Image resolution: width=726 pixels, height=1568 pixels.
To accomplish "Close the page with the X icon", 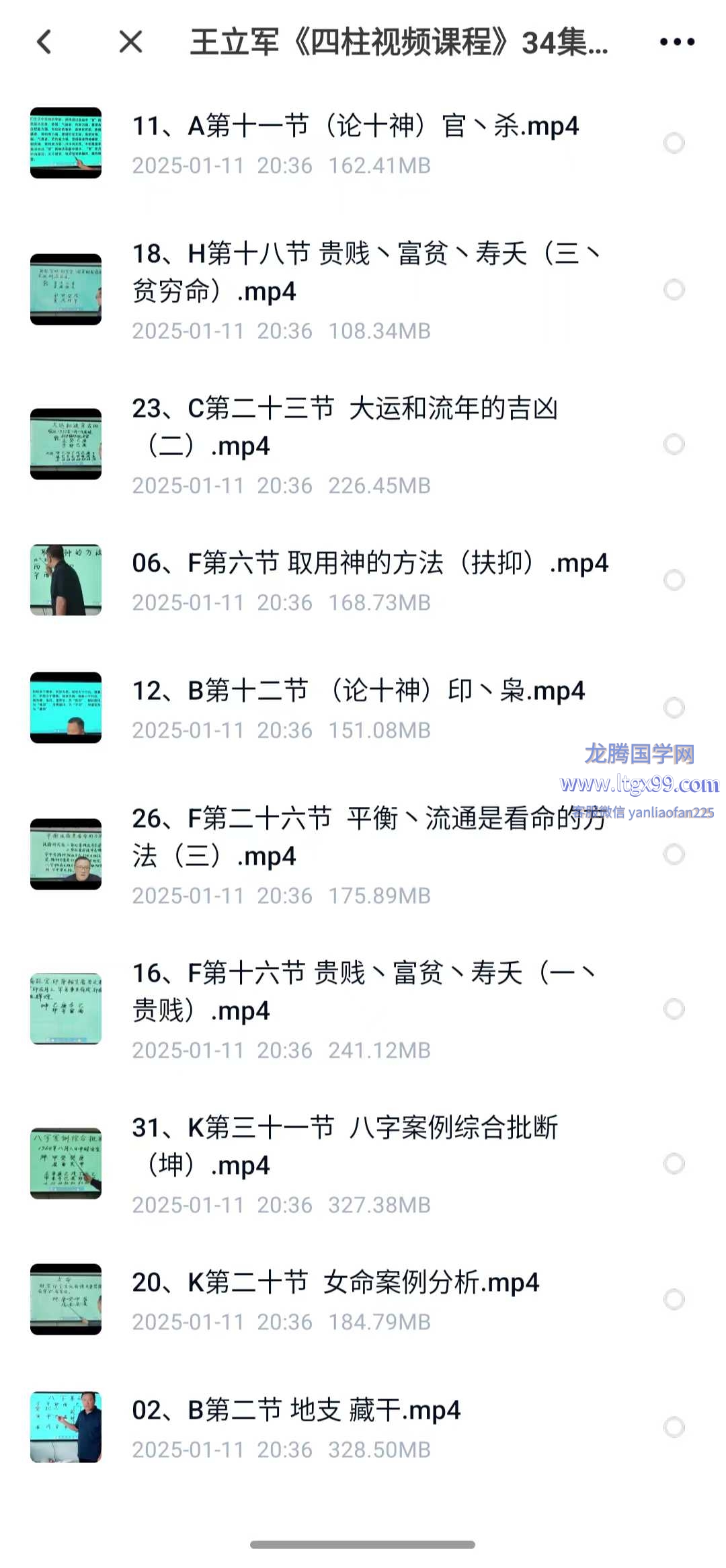I will 130,42.
